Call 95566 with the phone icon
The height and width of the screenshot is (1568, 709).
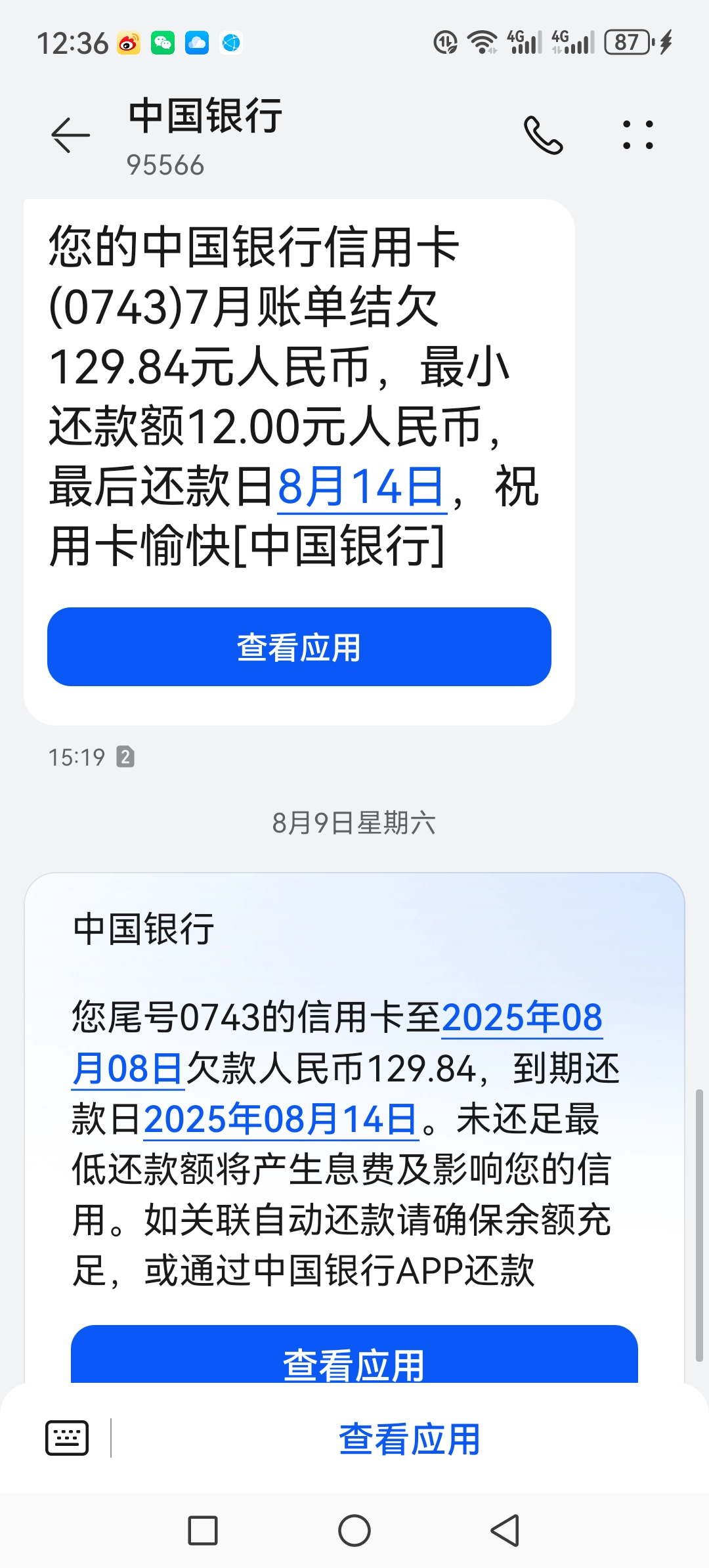coord(543,135)
